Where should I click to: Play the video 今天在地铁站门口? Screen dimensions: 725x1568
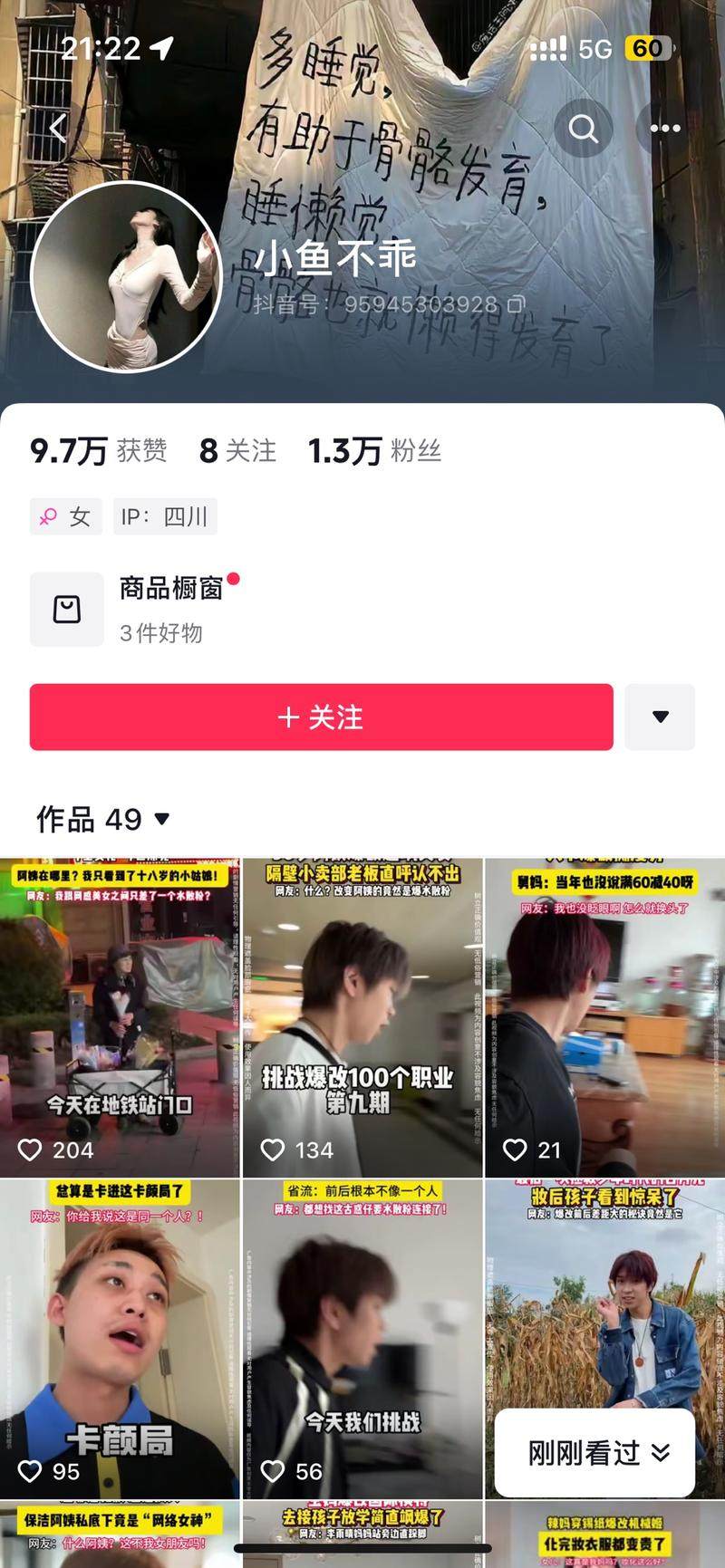[x=120, y=1016]
